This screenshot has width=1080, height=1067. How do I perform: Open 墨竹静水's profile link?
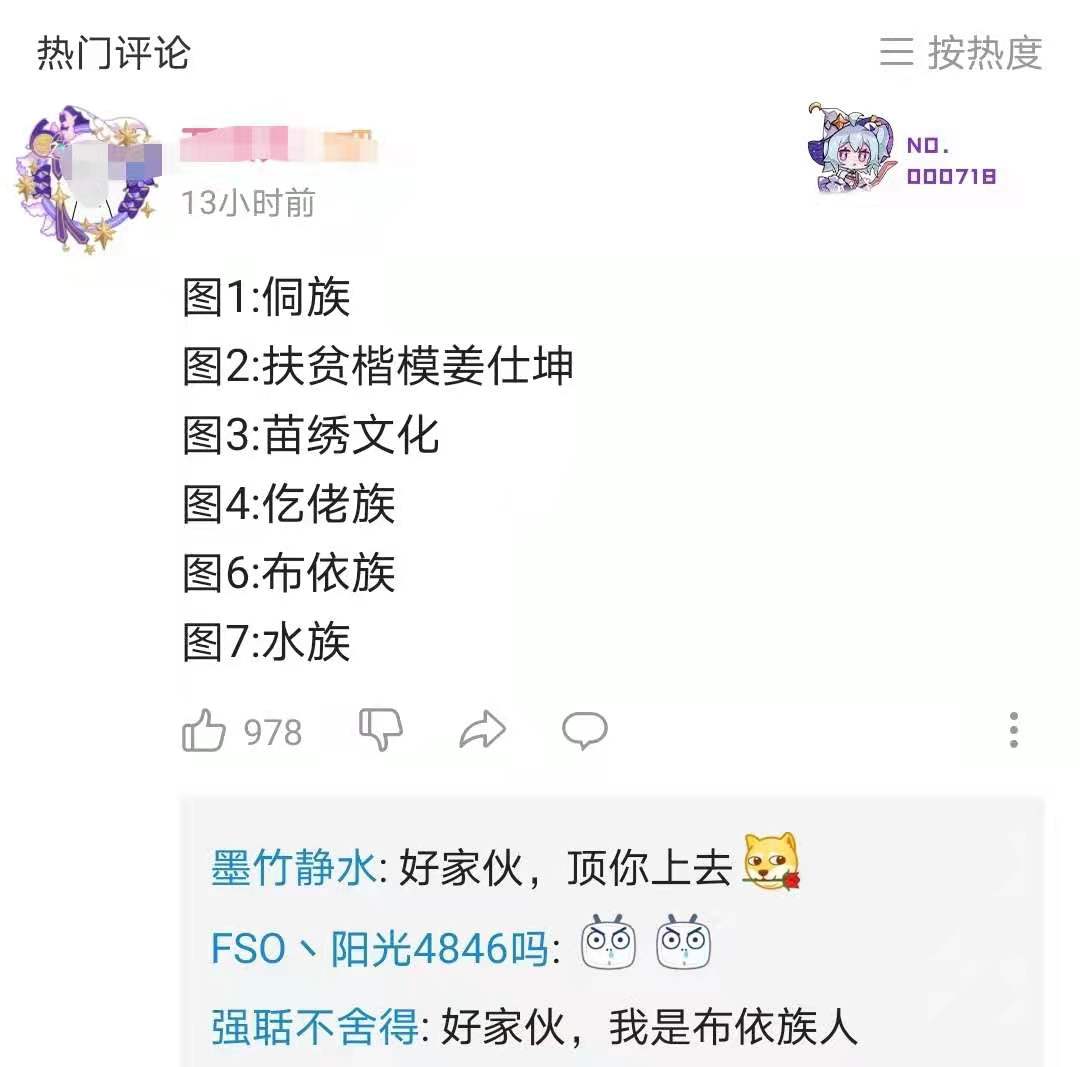(294, 868)
